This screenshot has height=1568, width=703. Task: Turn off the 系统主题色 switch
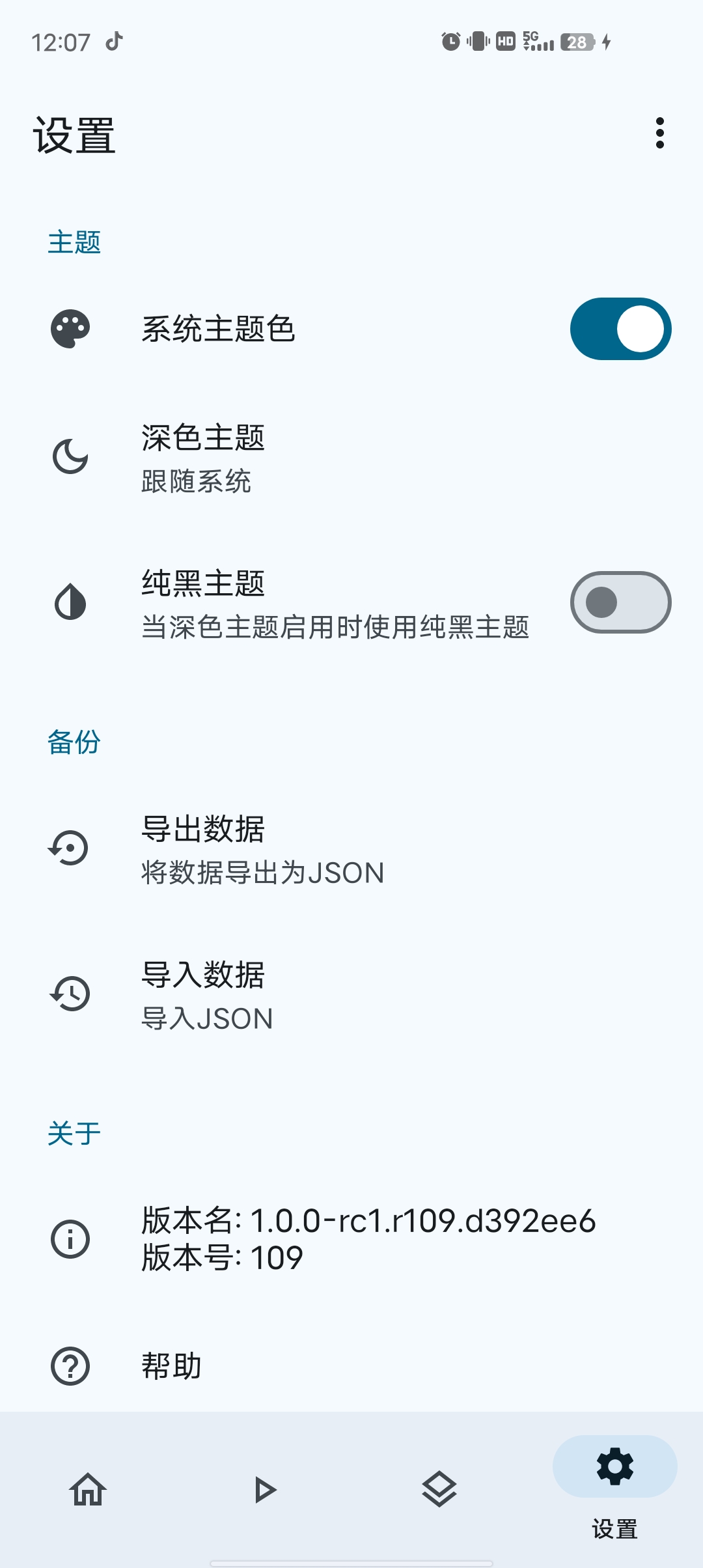point(620,329)
